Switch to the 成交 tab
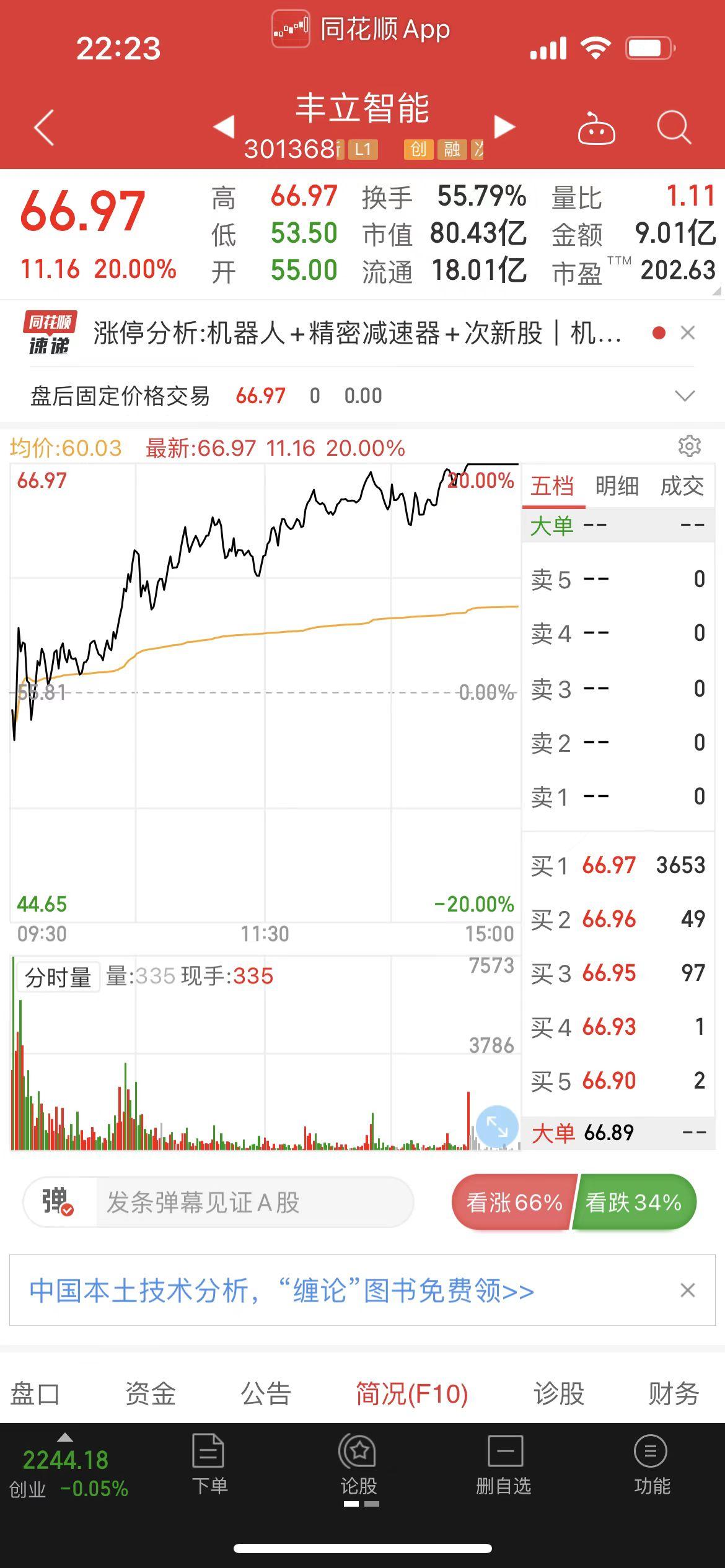Screen dimensions: 725x1568 tap(682, 486)
